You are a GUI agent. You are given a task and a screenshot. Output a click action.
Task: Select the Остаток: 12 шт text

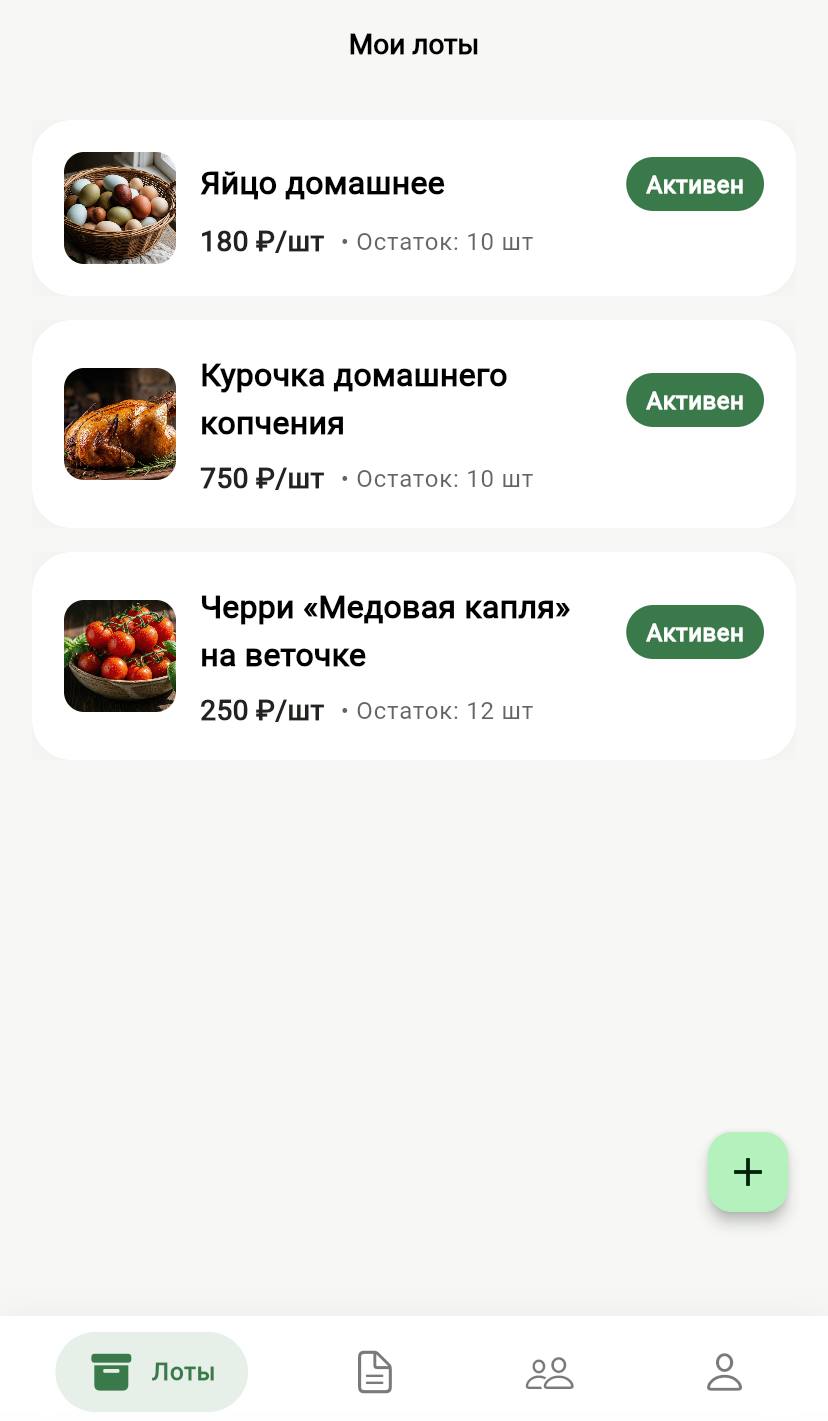(444, 710)
